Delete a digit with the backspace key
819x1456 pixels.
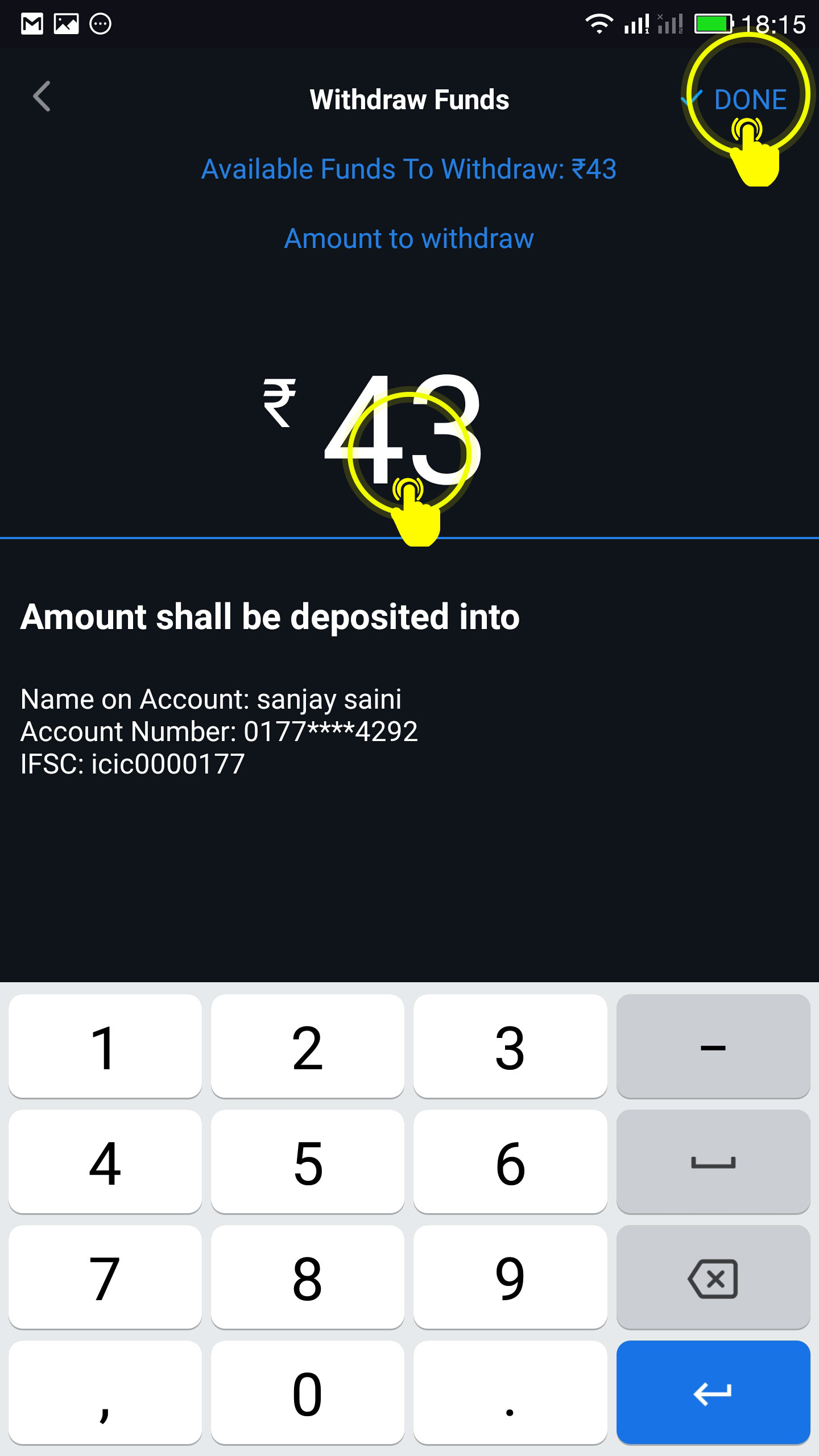(713, 1277)
